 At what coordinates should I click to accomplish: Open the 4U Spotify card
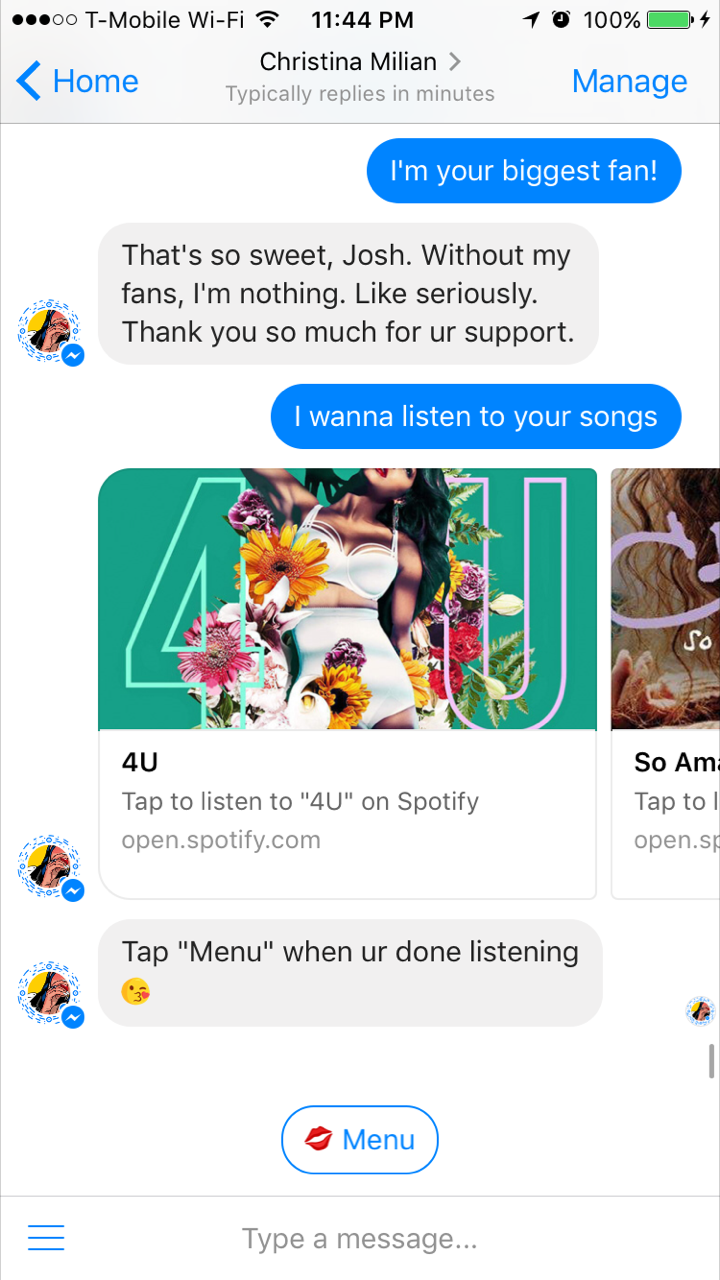tap(347, 683)
